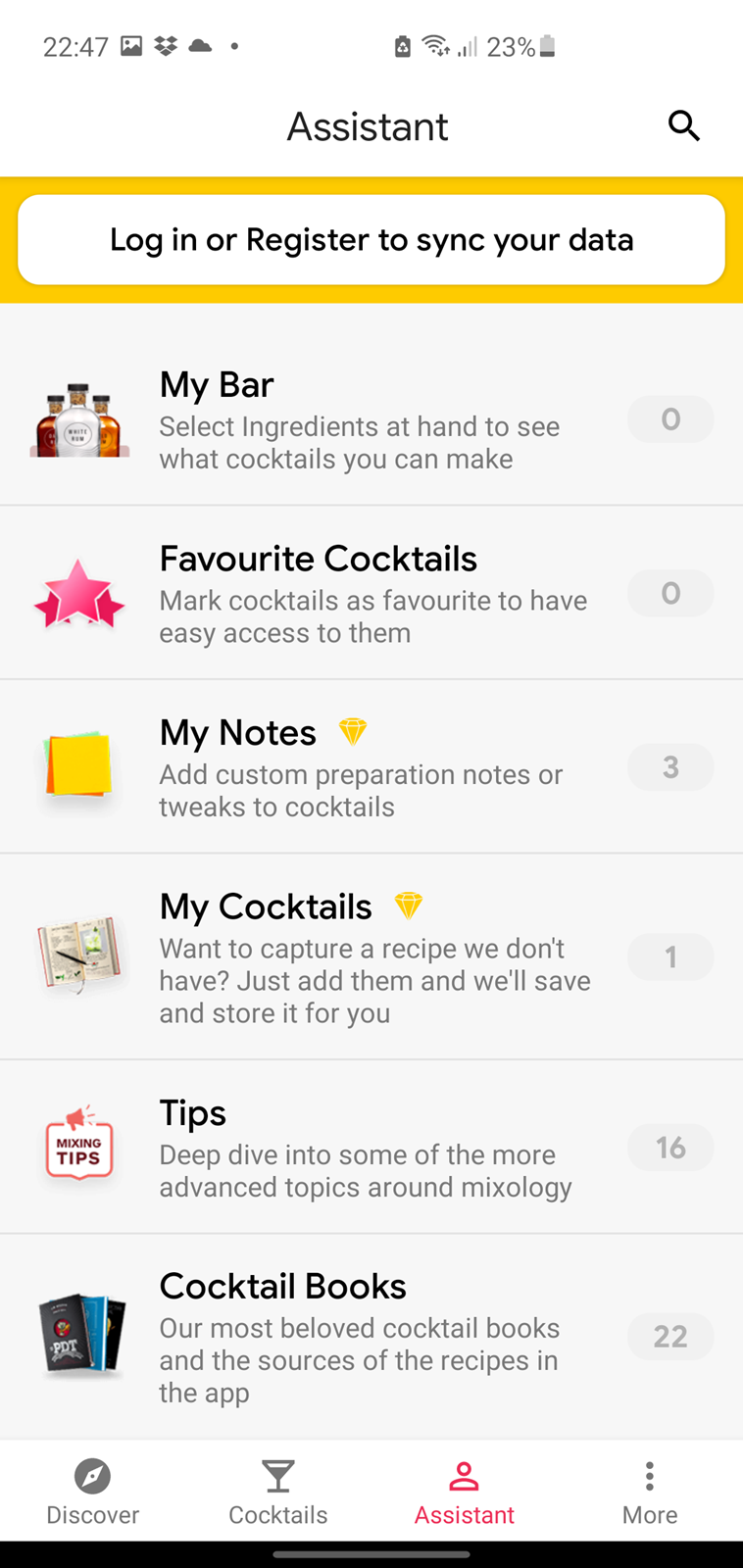Viewport: 743px width, 1568px height.
Task: Open Cocktail Books
Action: [x=371, y=1337]
